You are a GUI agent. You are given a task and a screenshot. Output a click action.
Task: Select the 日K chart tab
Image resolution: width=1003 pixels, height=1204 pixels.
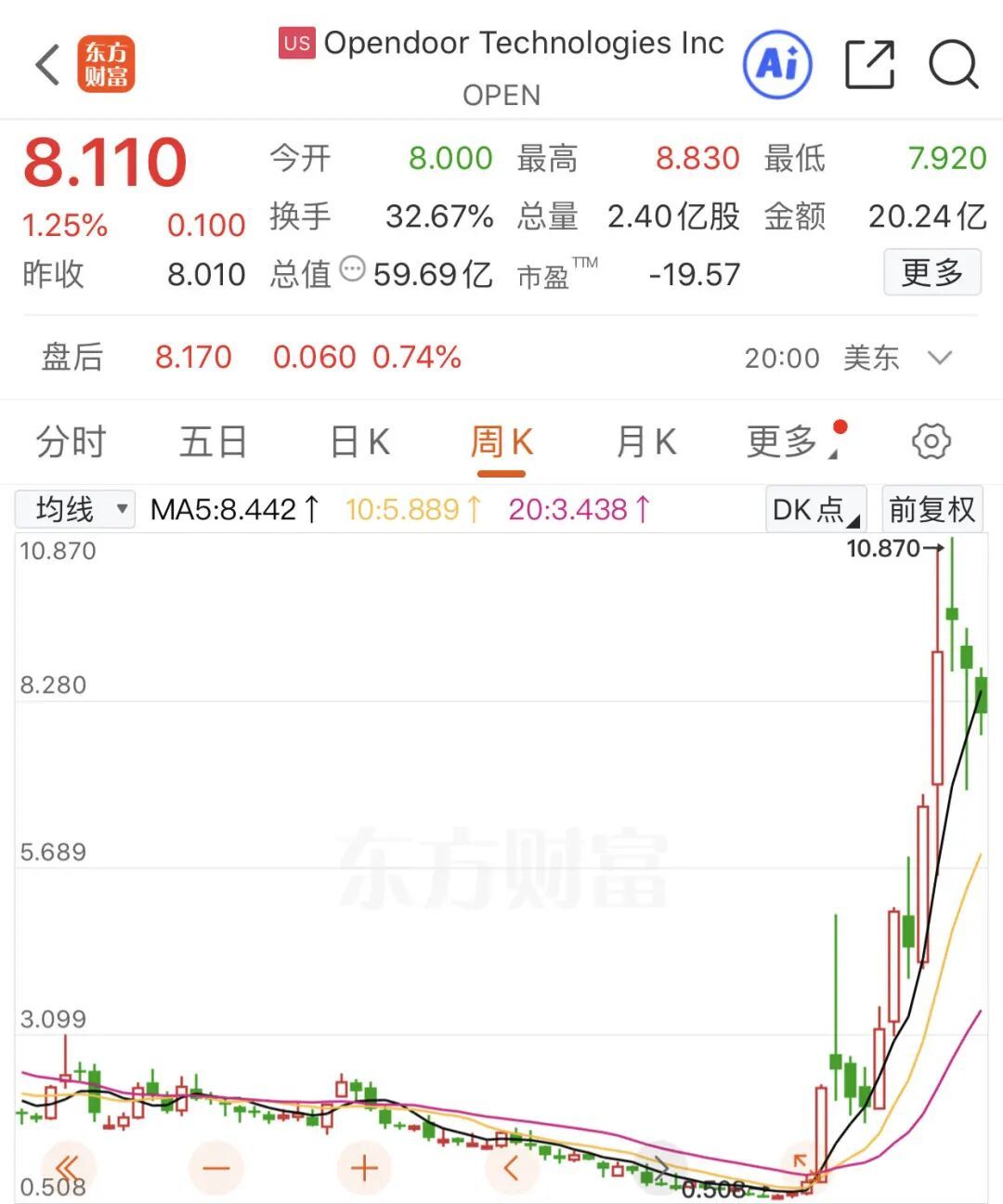[x=359, y=442]
